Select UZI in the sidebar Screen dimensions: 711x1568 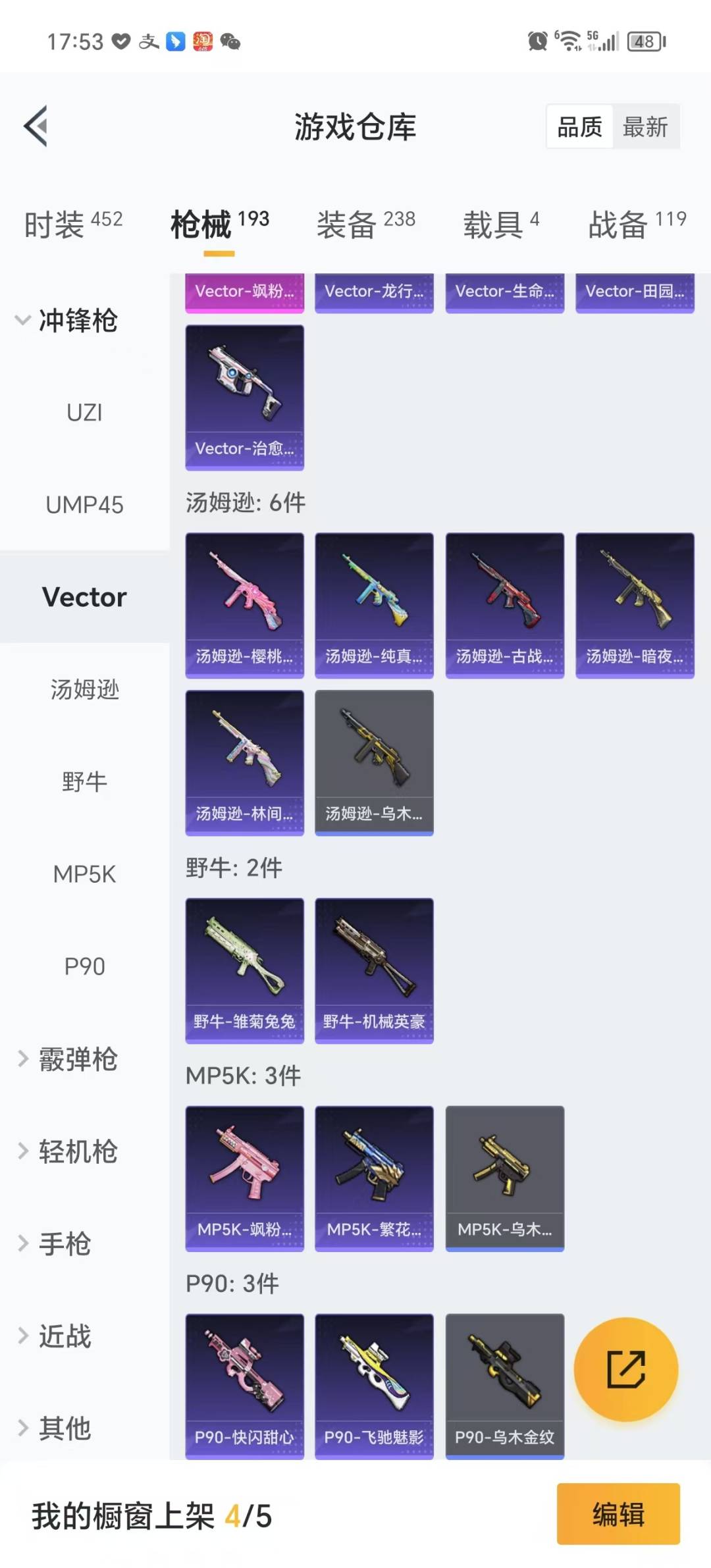[84, 413]
